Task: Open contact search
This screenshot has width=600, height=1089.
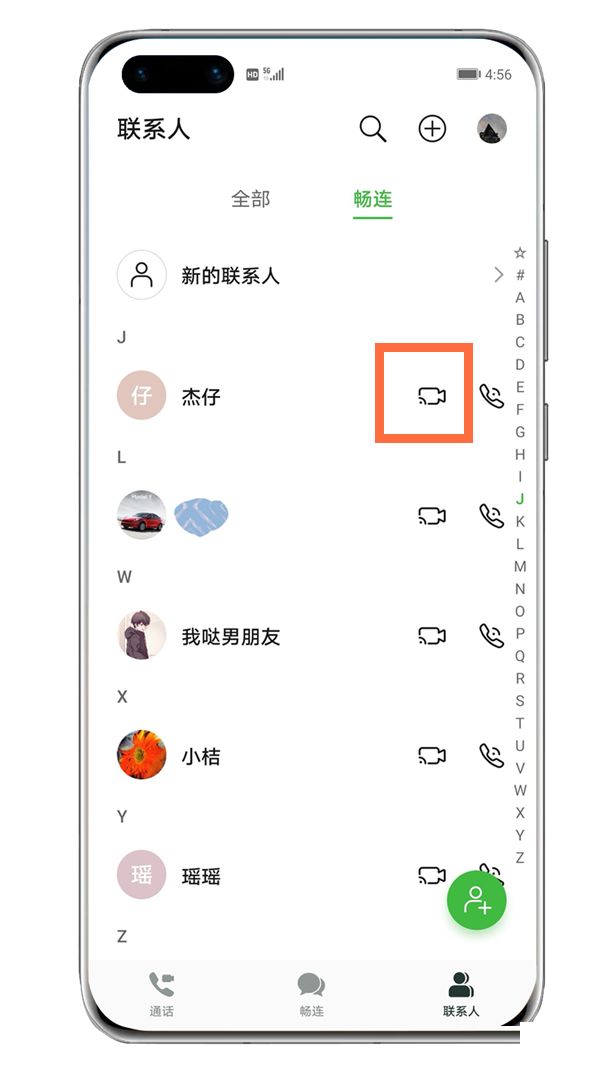Action: tap(373, 129)
